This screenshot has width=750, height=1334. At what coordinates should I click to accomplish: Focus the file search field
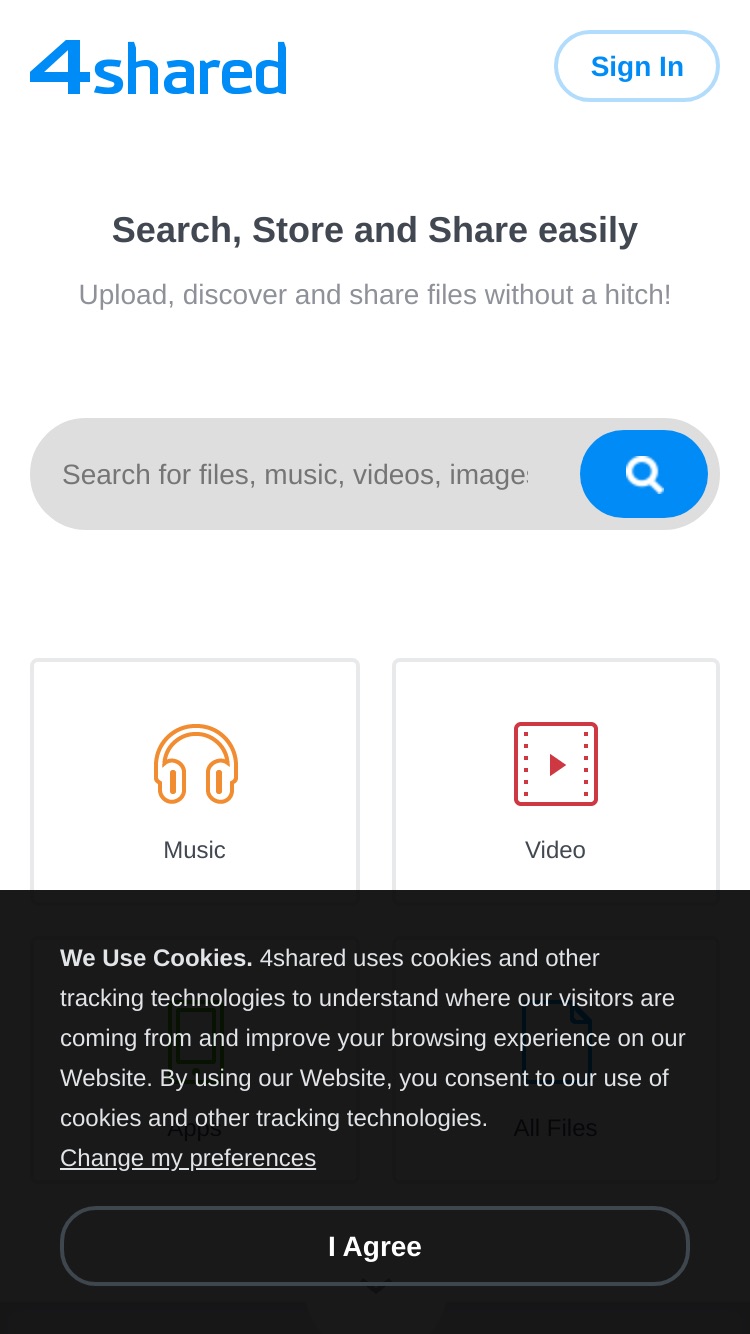point(295,474)
